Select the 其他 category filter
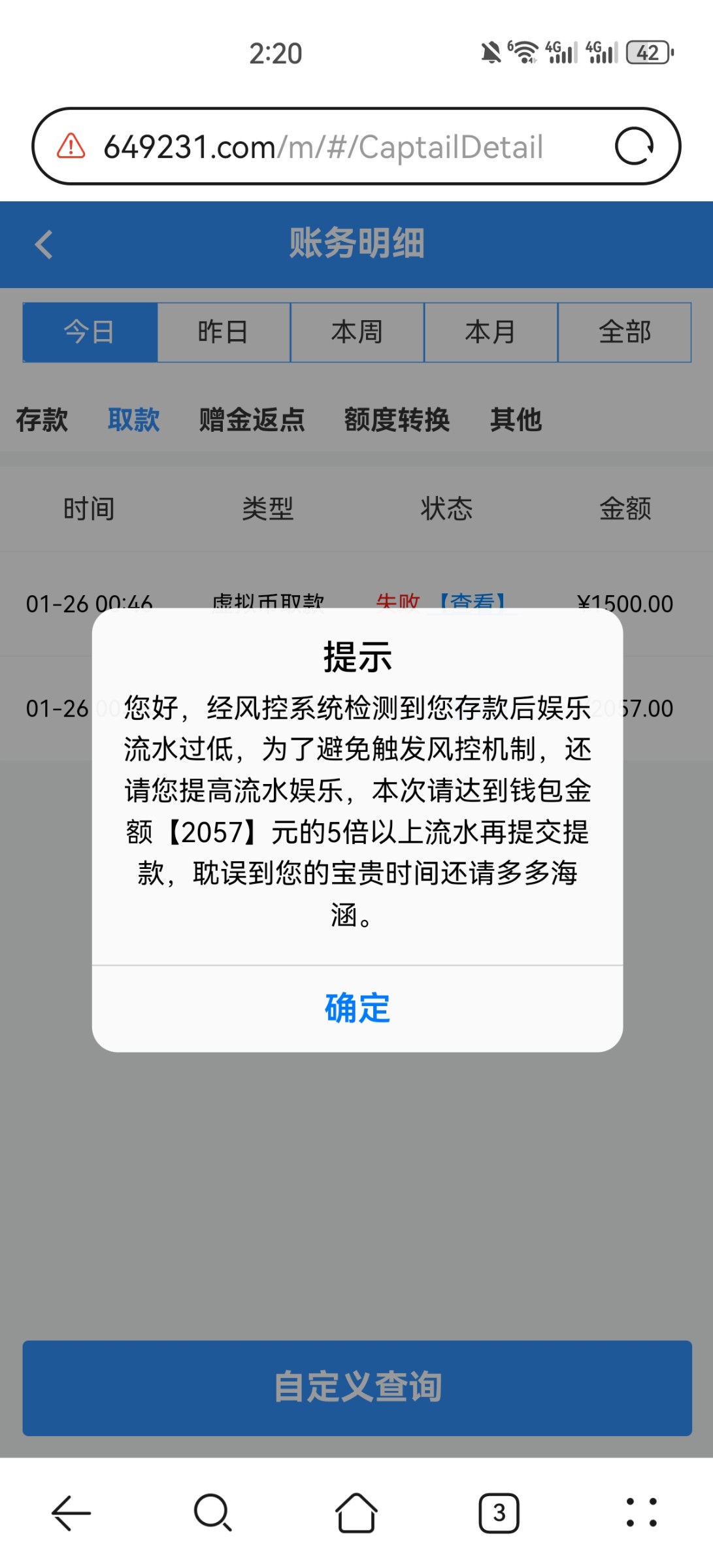 click(x=517, y=421)
